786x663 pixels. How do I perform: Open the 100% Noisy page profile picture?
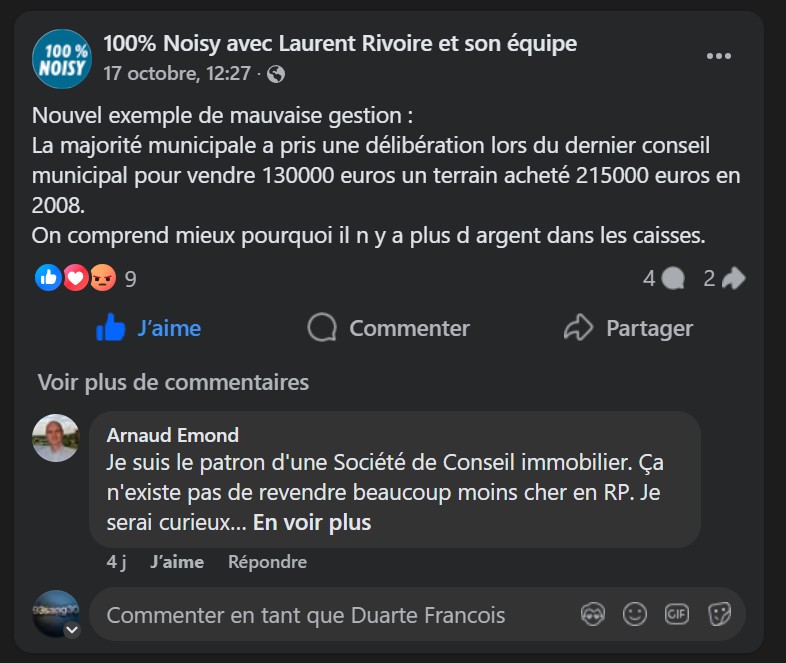(x=63, y=60)
